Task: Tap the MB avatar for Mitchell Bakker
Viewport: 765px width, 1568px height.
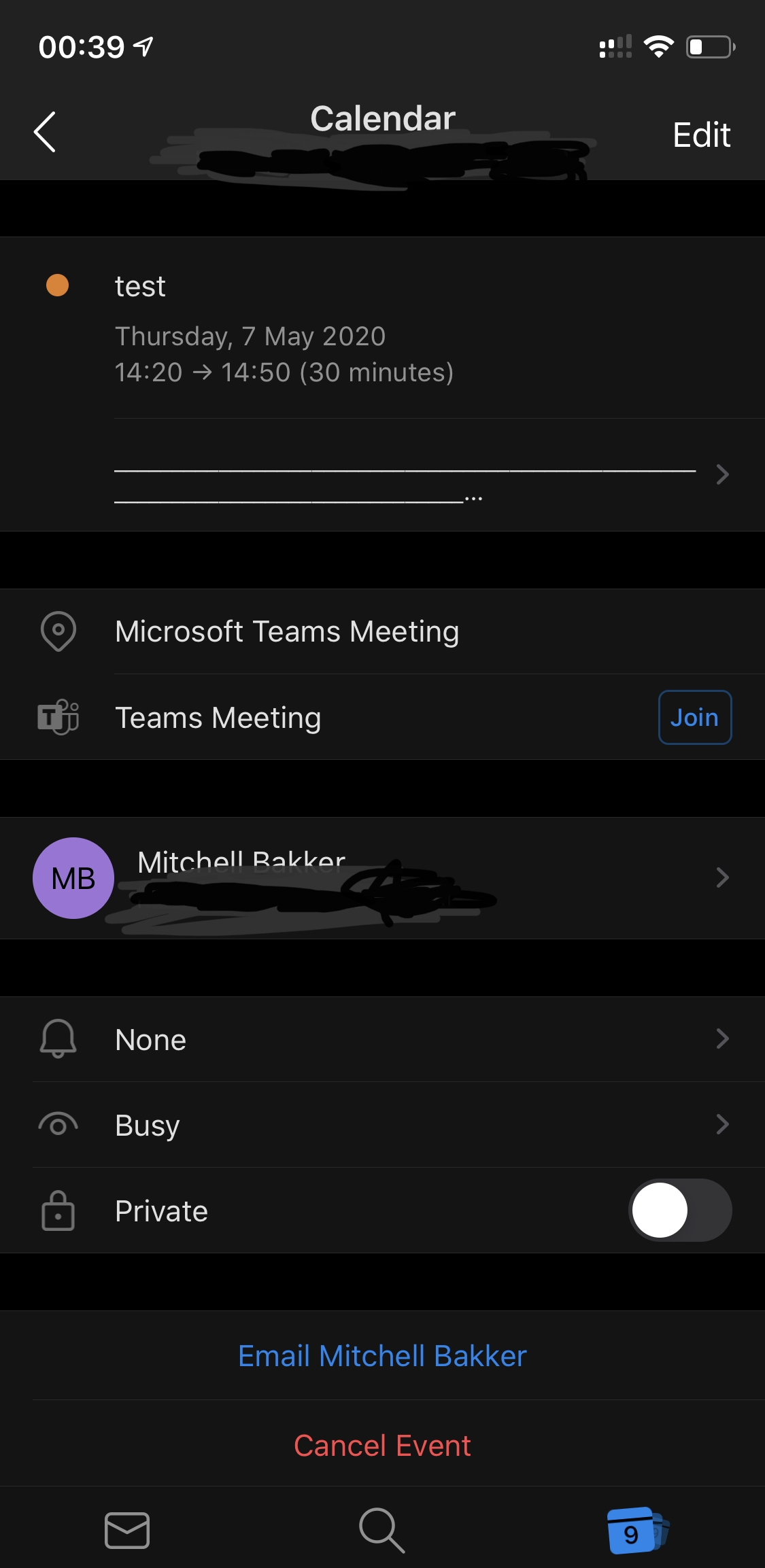Action: [x=73, y=877]
